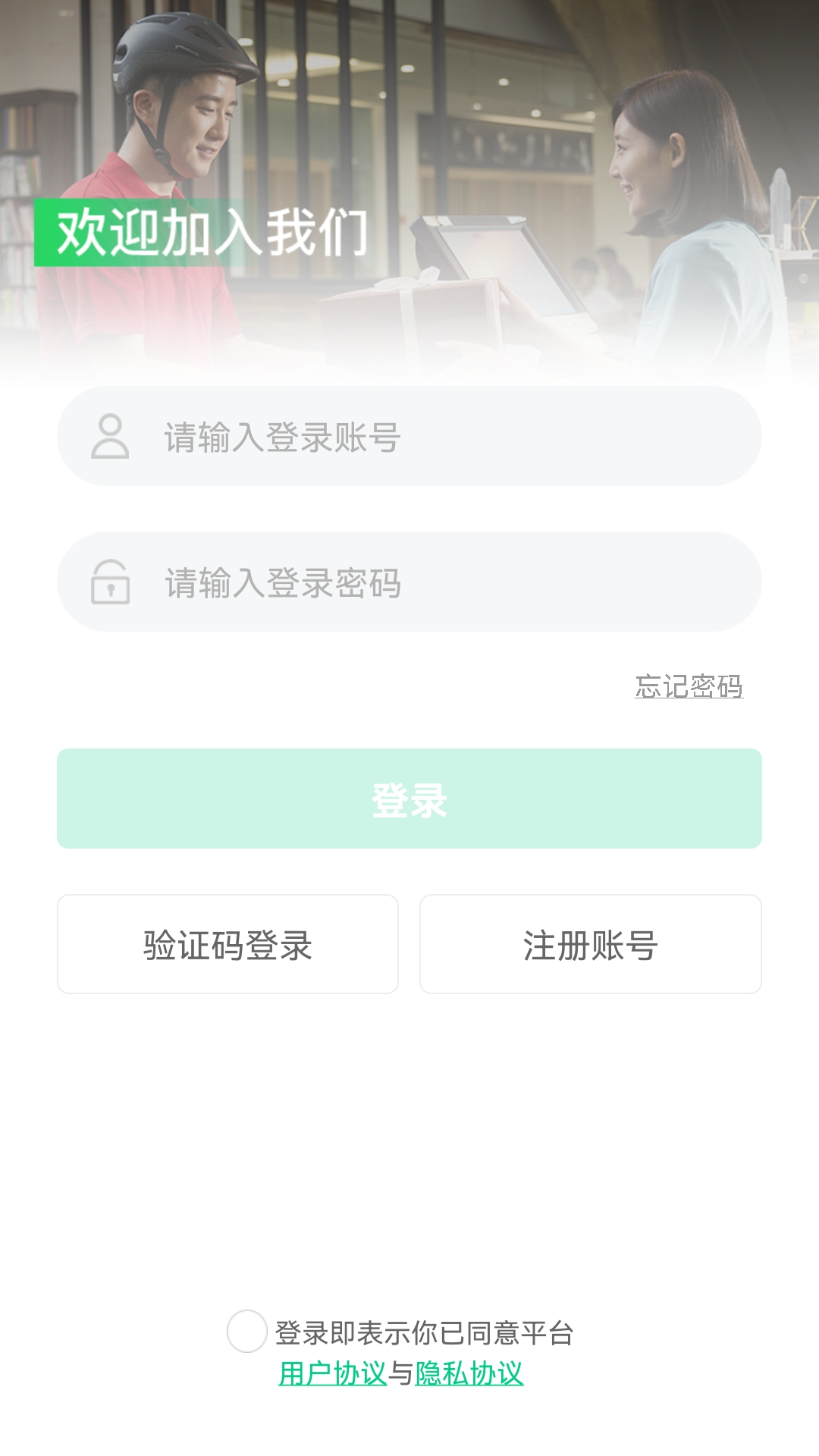Click 注册账号 to create account
The height and width of the screenshot is (1456, 819).
pyautogui.click(x=591, y=943)
